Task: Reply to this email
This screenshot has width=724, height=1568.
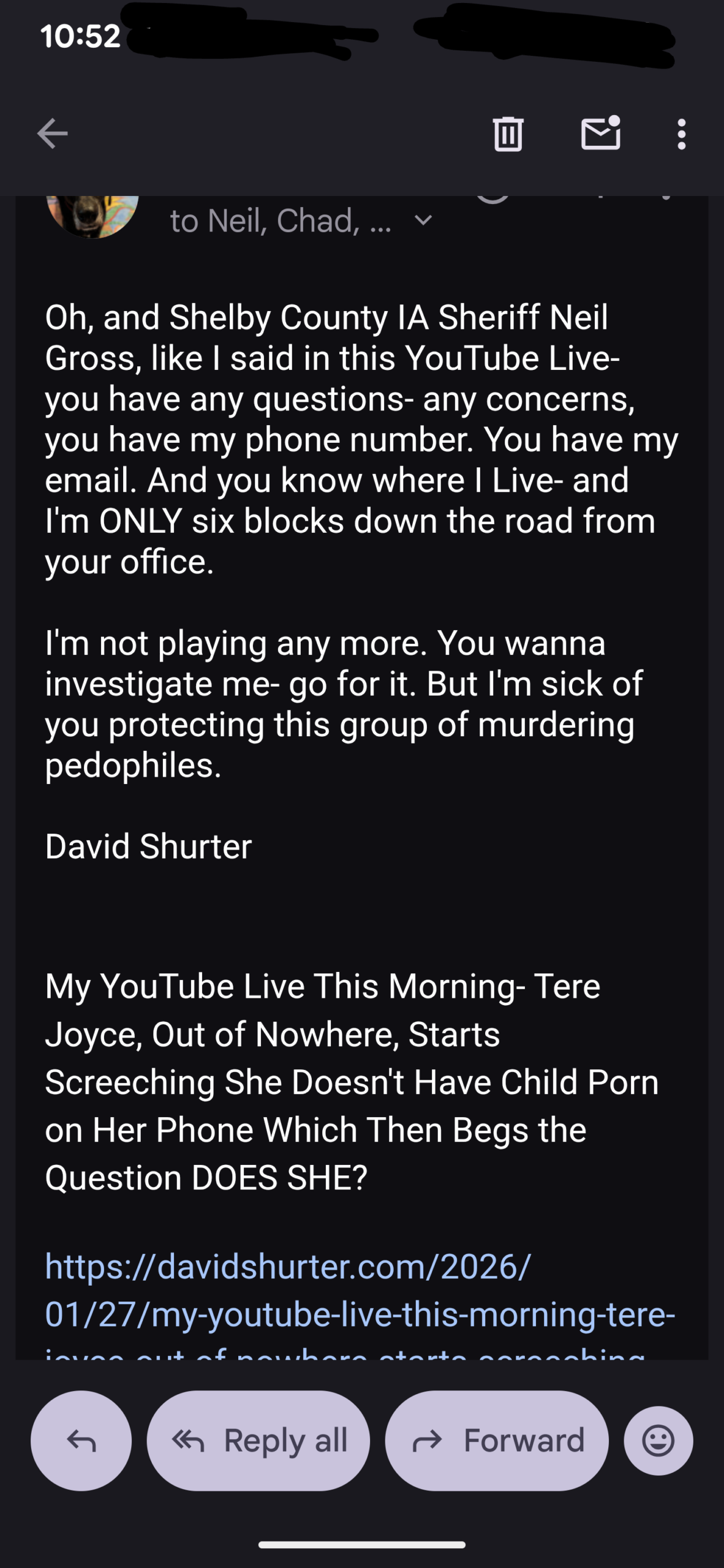Action: (x=81, y=1441)
